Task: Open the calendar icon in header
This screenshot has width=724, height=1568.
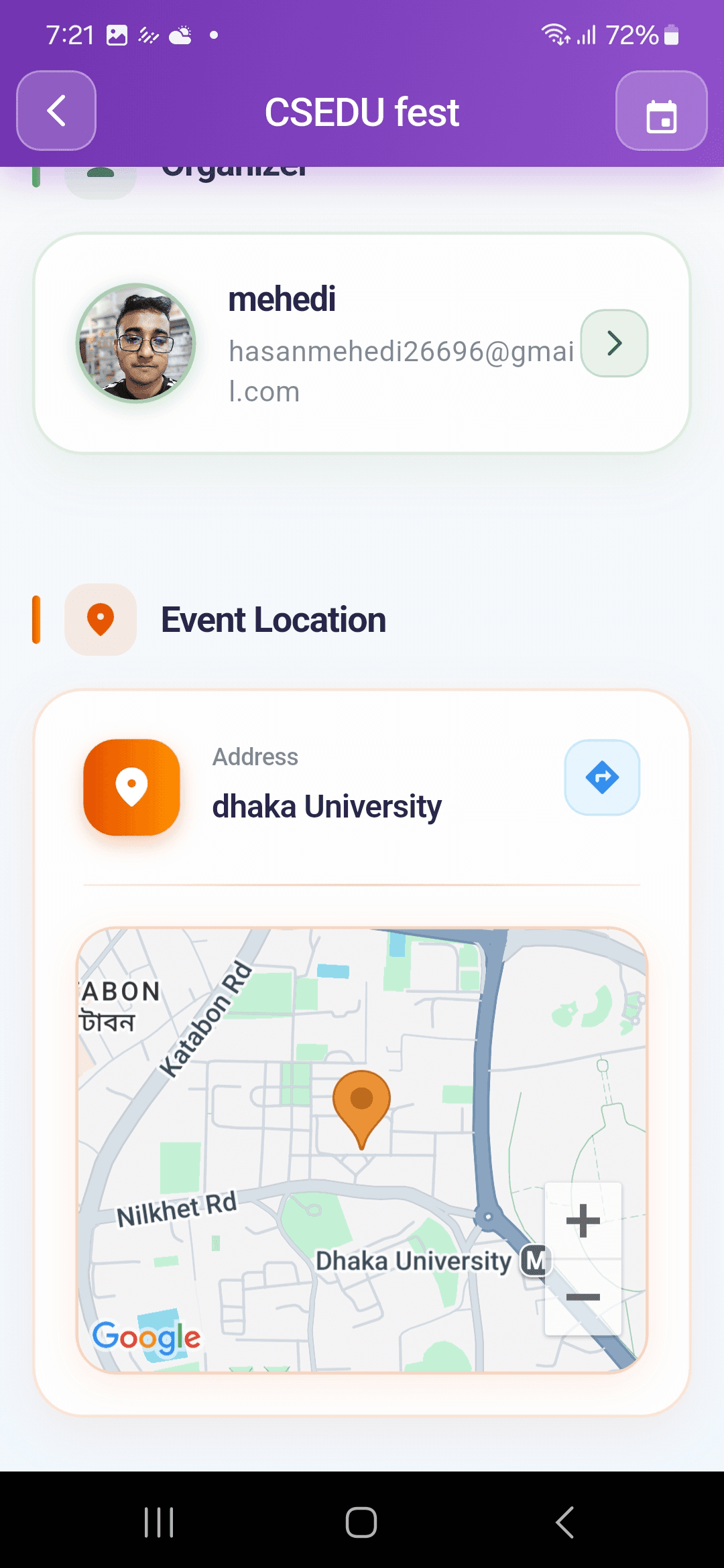Action: tap(661, 111)
